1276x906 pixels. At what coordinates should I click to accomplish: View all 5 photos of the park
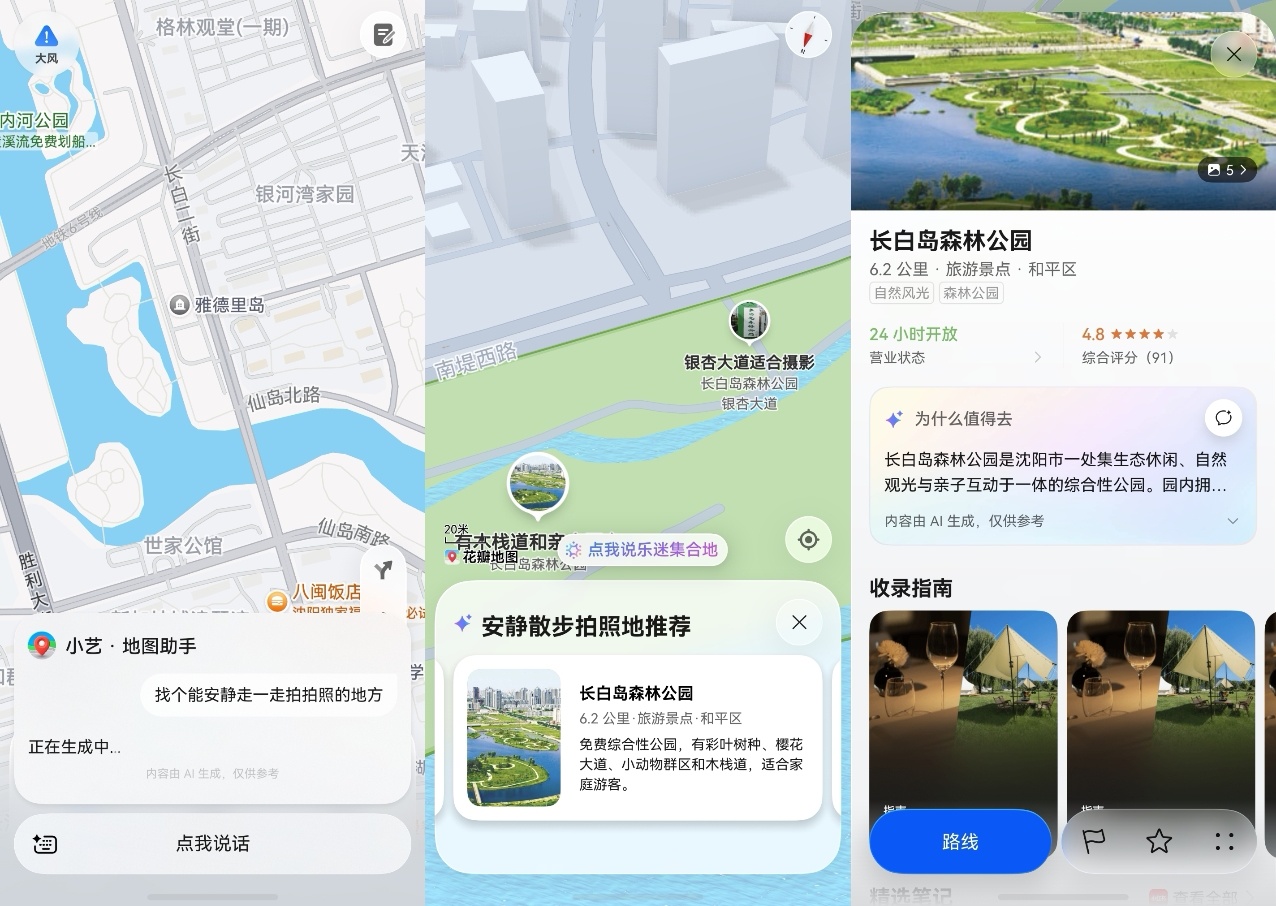1227,170
